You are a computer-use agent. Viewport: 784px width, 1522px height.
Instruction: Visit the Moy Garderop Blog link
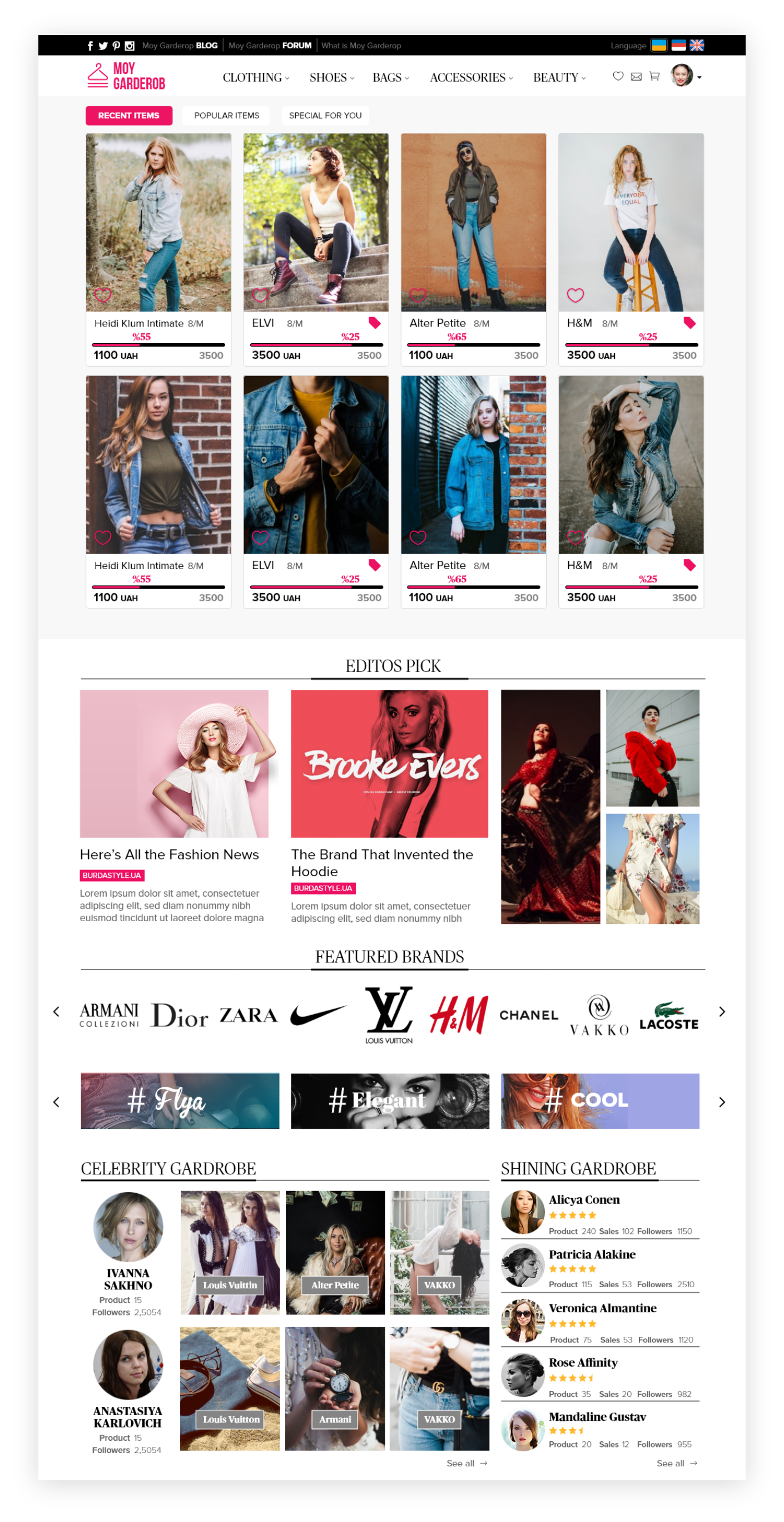(x=180, y=46)
